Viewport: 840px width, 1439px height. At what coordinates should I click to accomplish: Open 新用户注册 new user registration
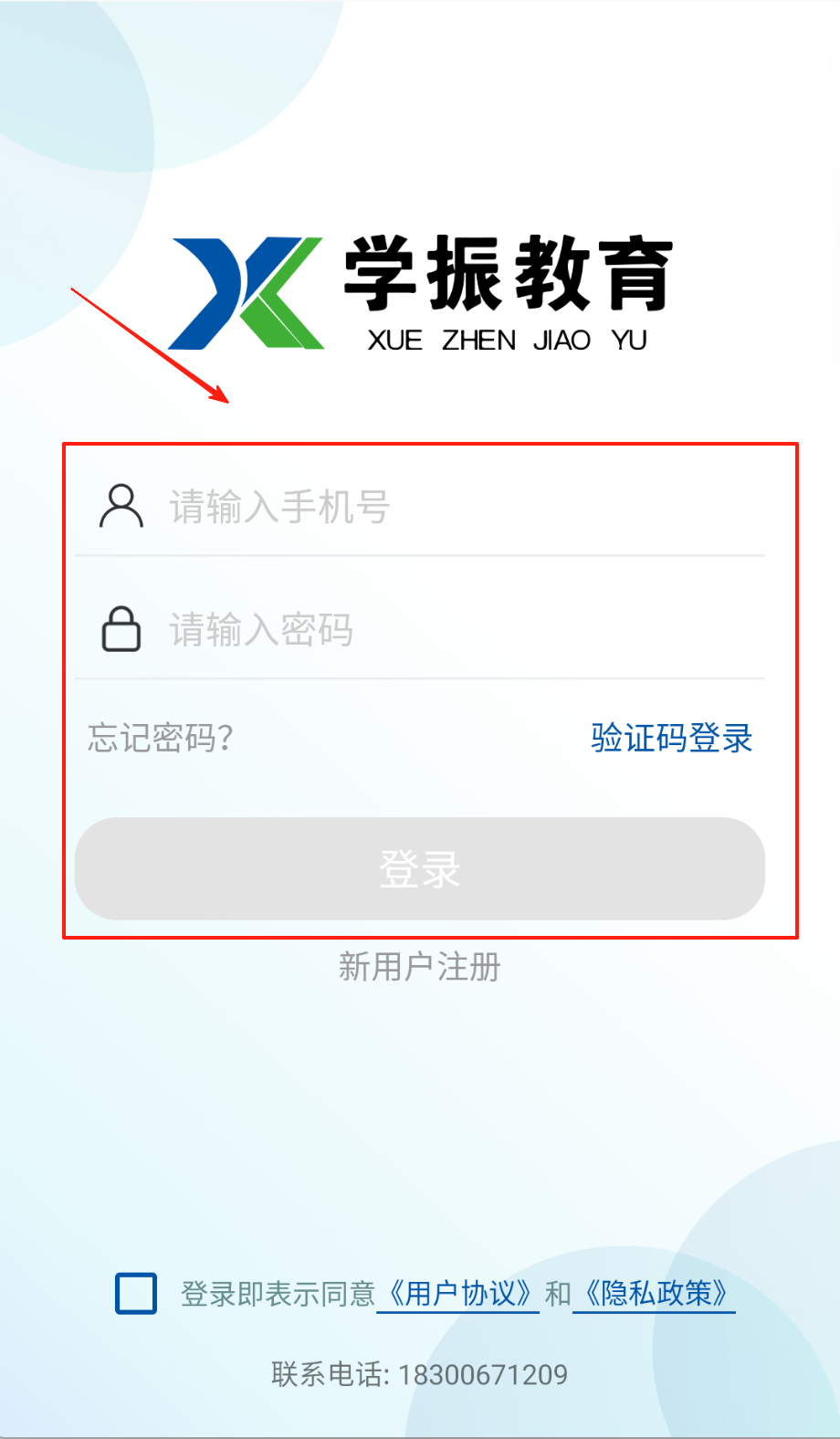pos(420,966)
